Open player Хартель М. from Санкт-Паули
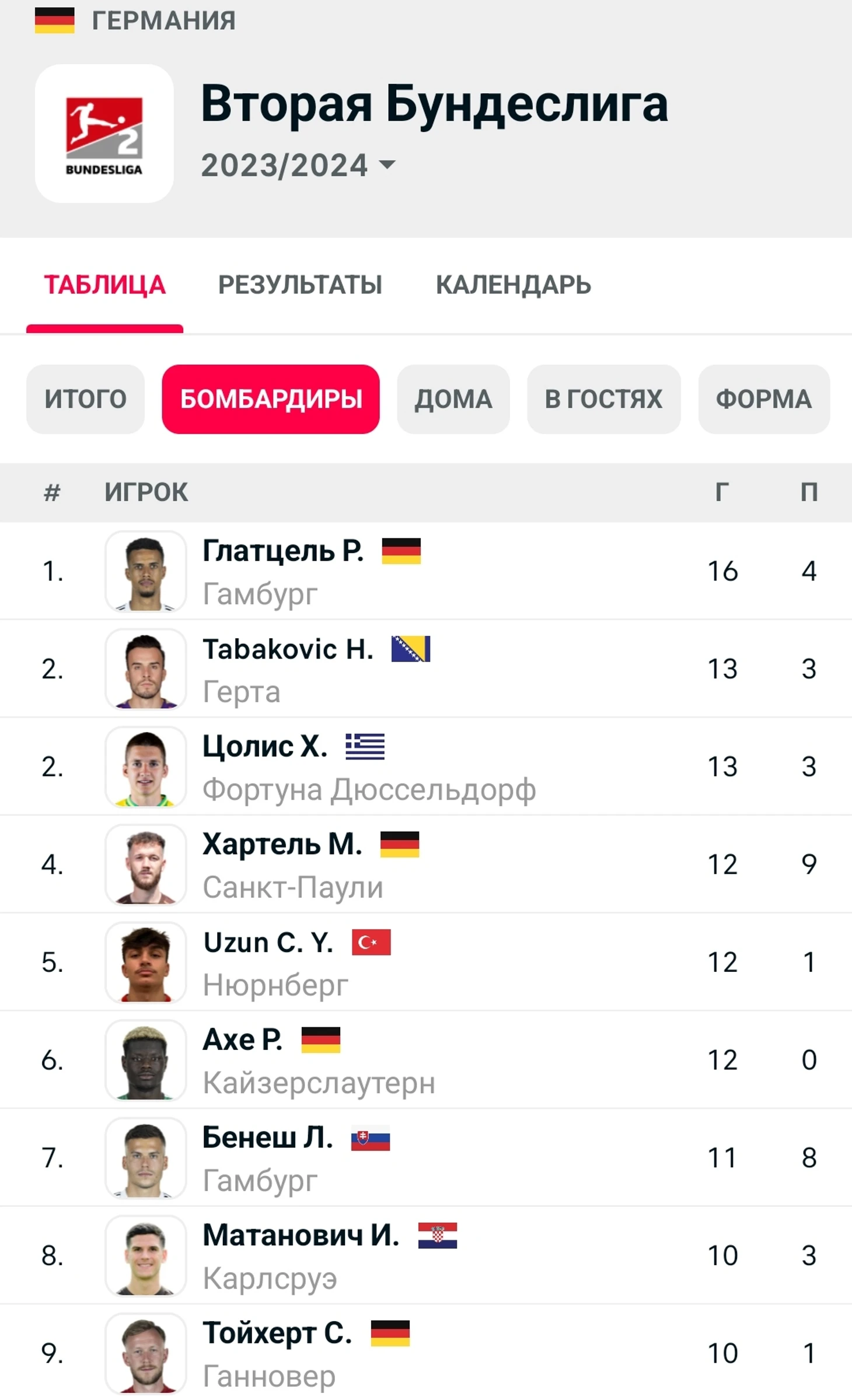 [282, 845]
